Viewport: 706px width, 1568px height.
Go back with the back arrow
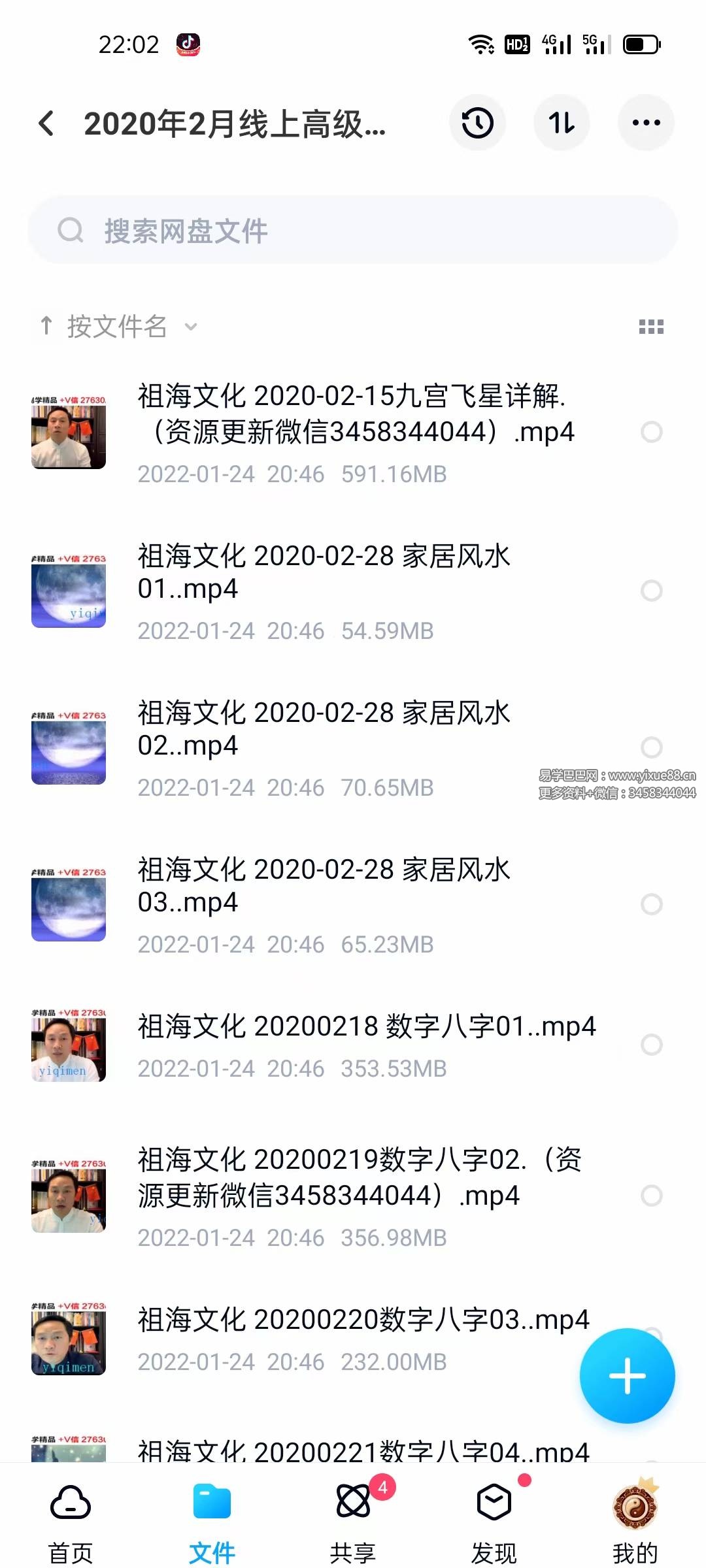(47, 124)
